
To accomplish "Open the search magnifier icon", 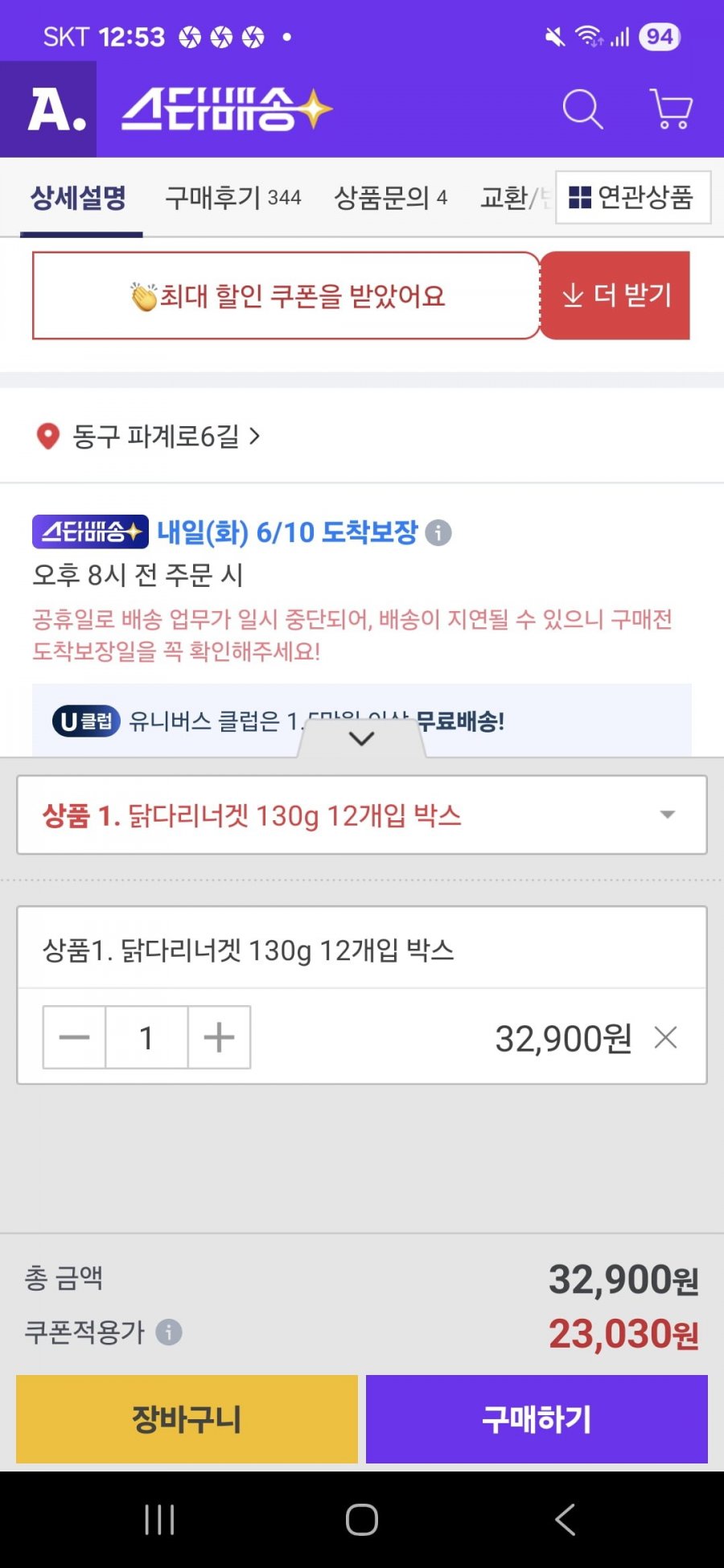I will coord(582,109).
